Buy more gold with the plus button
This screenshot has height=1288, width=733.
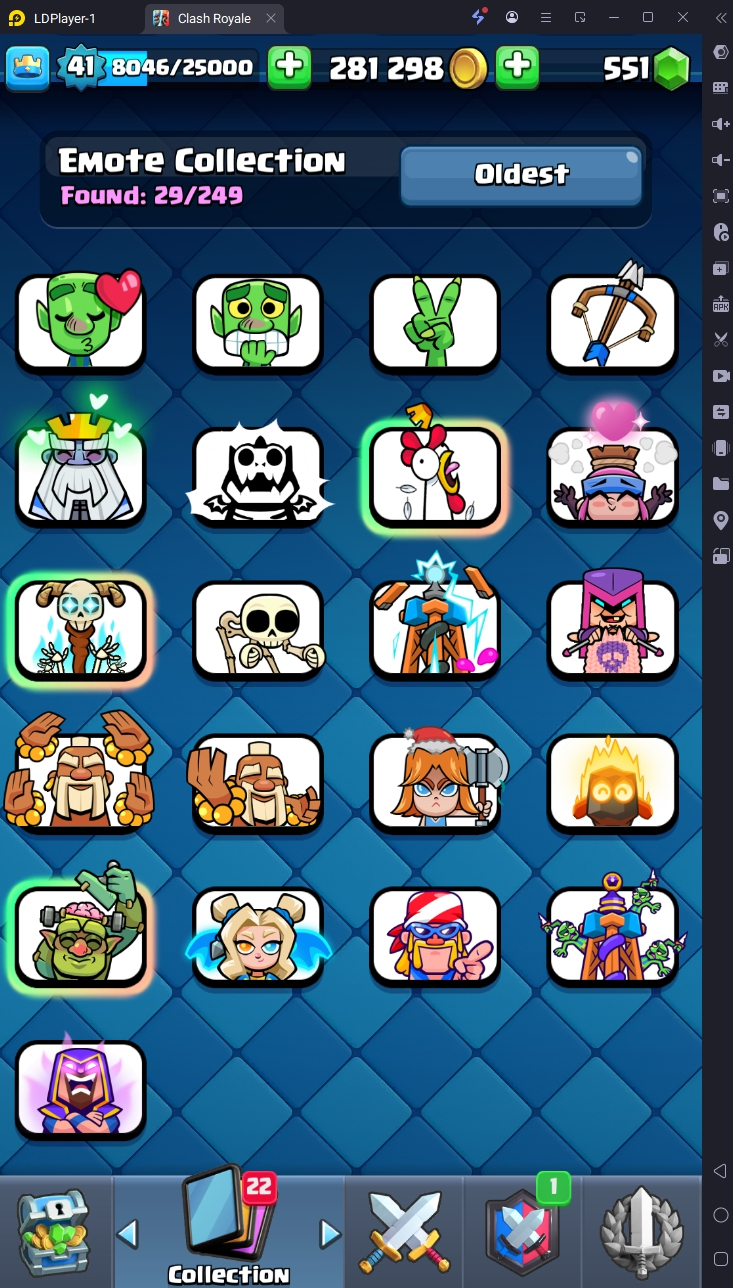[517, 67]
